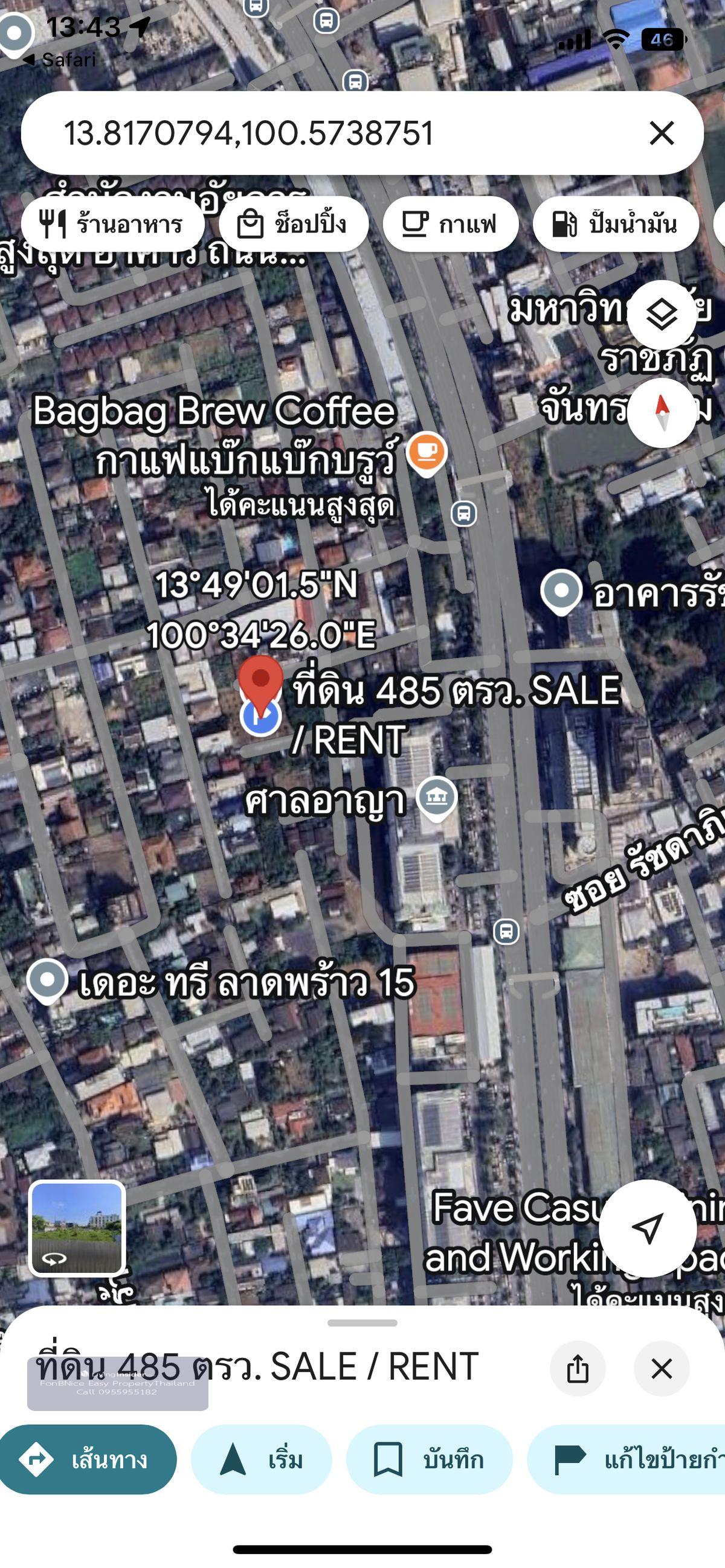Find ปั๊มน้ำมัน gas stations

pos(615,224)
